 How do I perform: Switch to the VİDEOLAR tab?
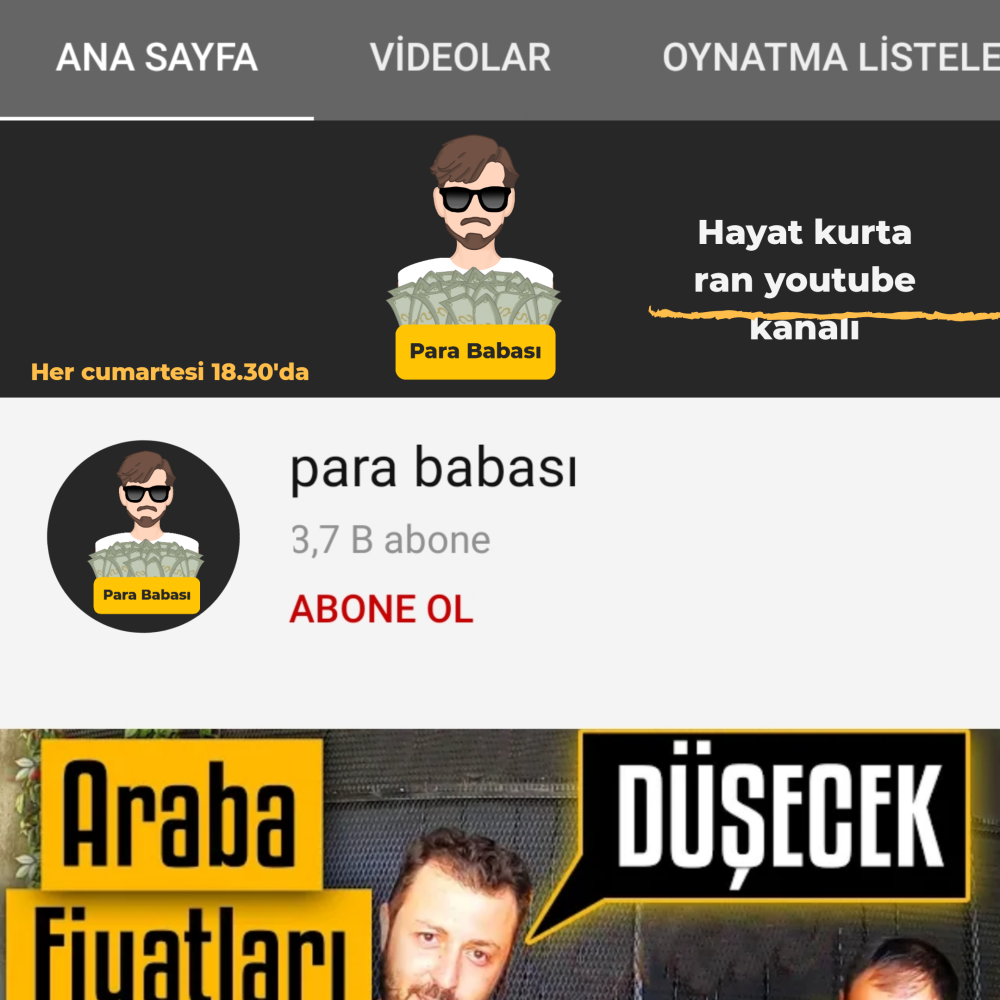click(460, 58)
